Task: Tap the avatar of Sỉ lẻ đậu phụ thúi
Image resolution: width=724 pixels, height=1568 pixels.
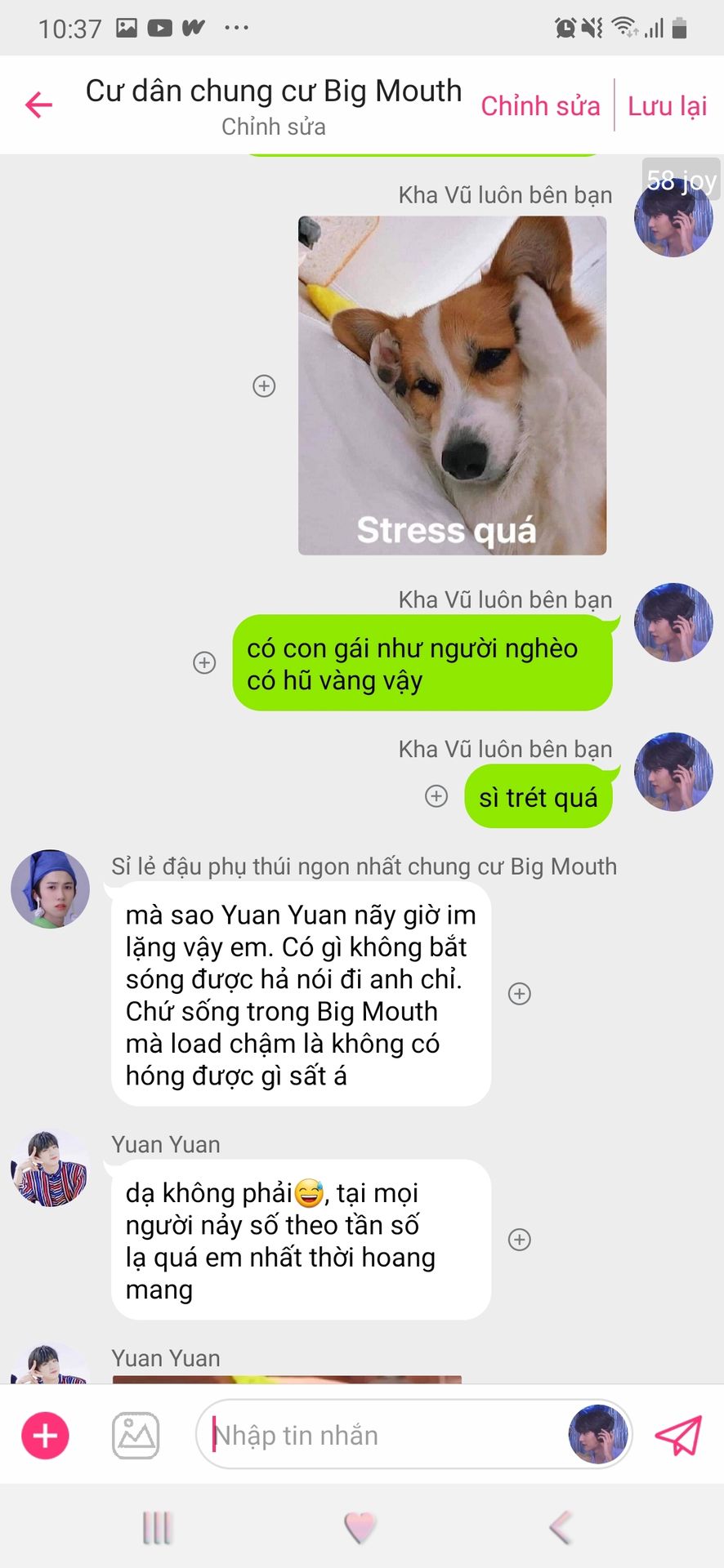Action: pyautogui.click(x=50, y=889)
